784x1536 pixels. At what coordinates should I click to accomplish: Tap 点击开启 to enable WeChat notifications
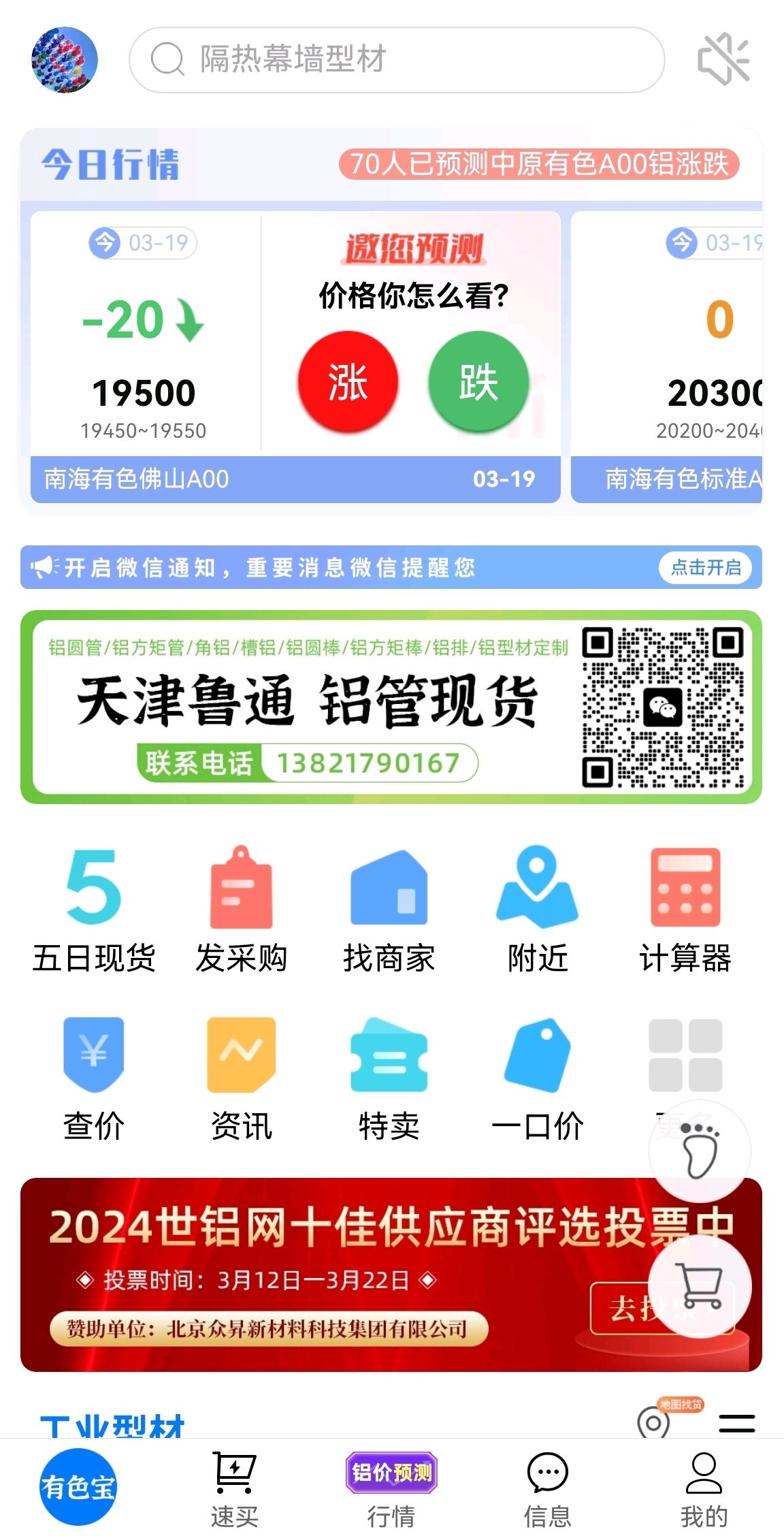706,567
